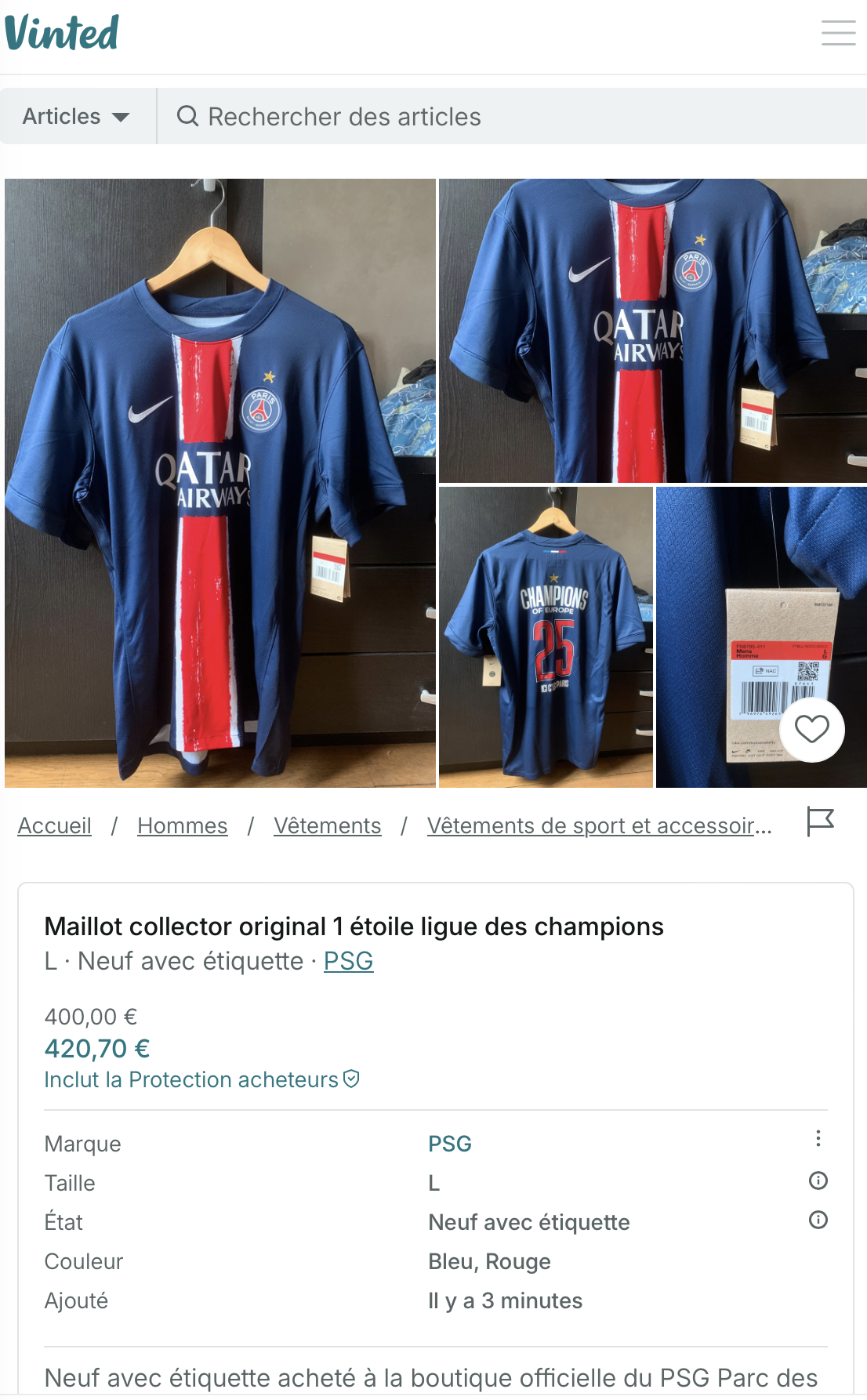Open the PSG brand in Marque row
This screenshot has height=1400, width=867.
[x=450, y=1144]
